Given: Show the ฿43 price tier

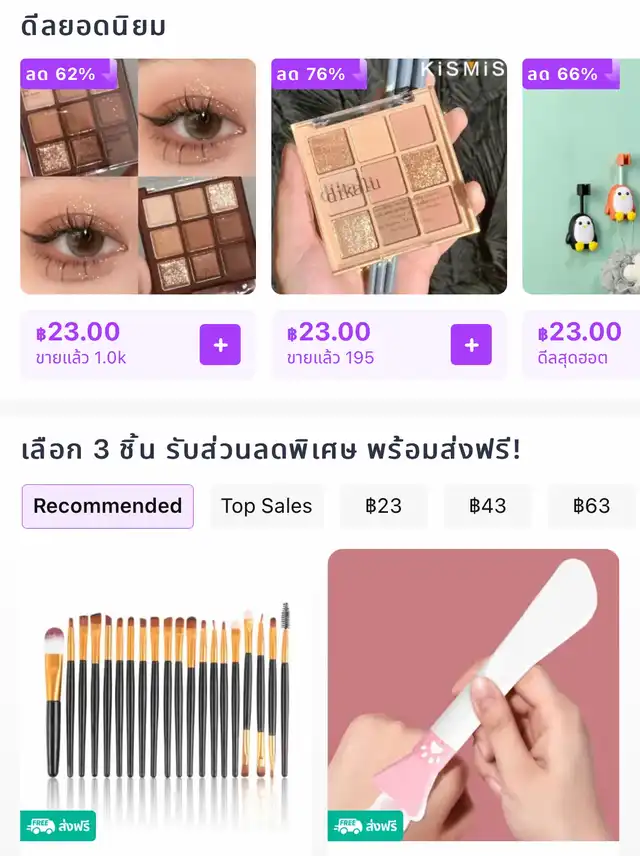Looking at the screenshot, I should pos(487,506).
